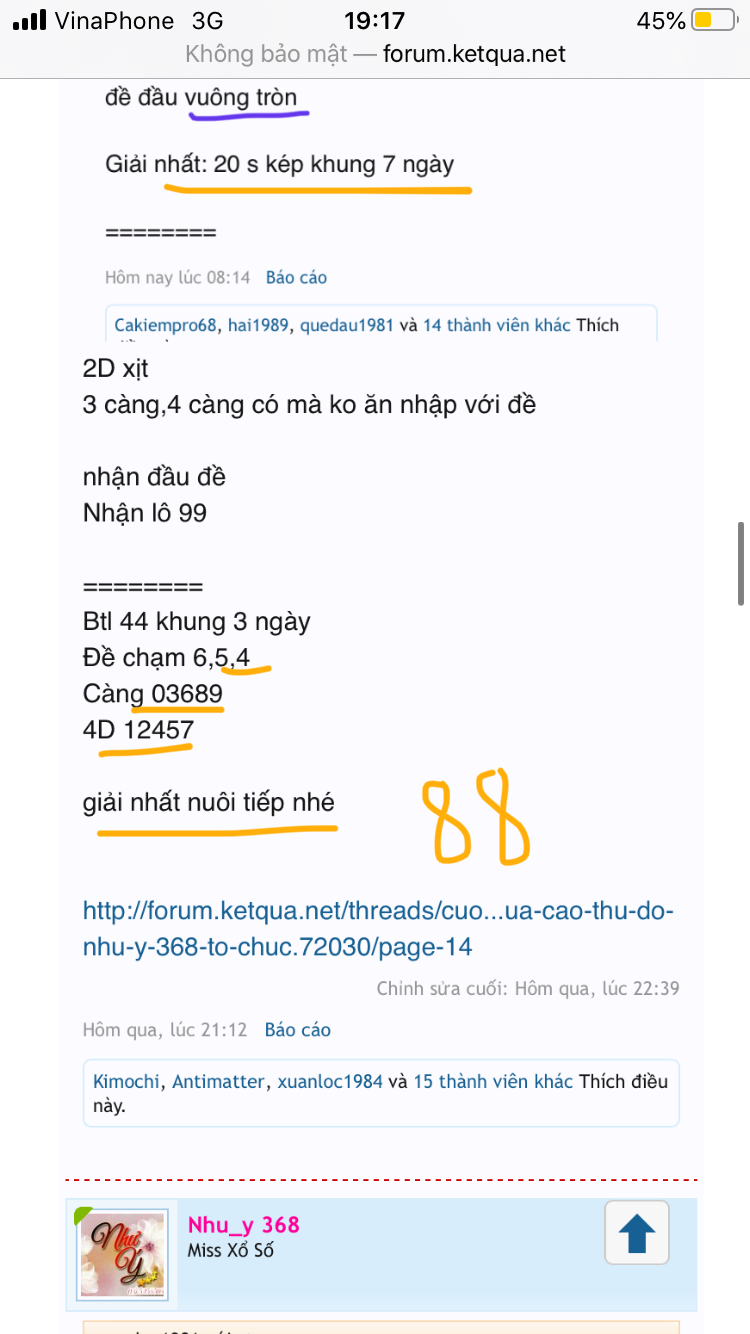The width and height of the screenshot is (750, 1334).
Task: Report the post from Hôm nay lúc 08:14
Action: [296, 278]
